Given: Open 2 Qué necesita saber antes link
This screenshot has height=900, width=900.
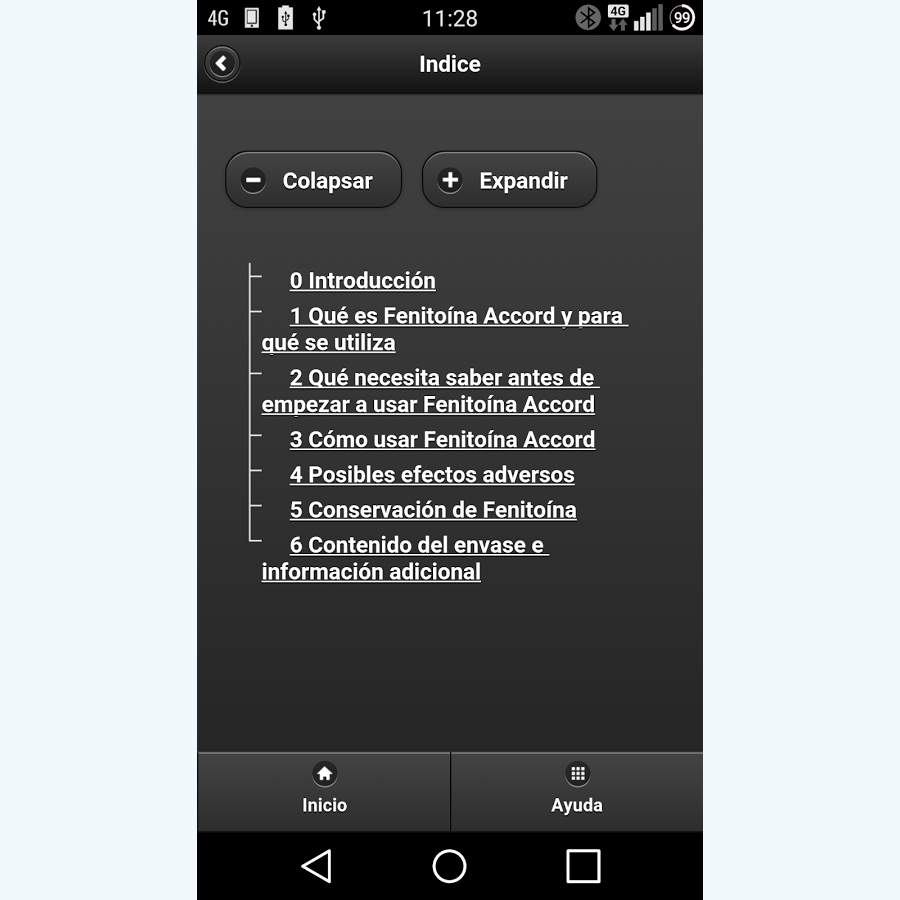Looking at the screenshot, I should 443,379.
